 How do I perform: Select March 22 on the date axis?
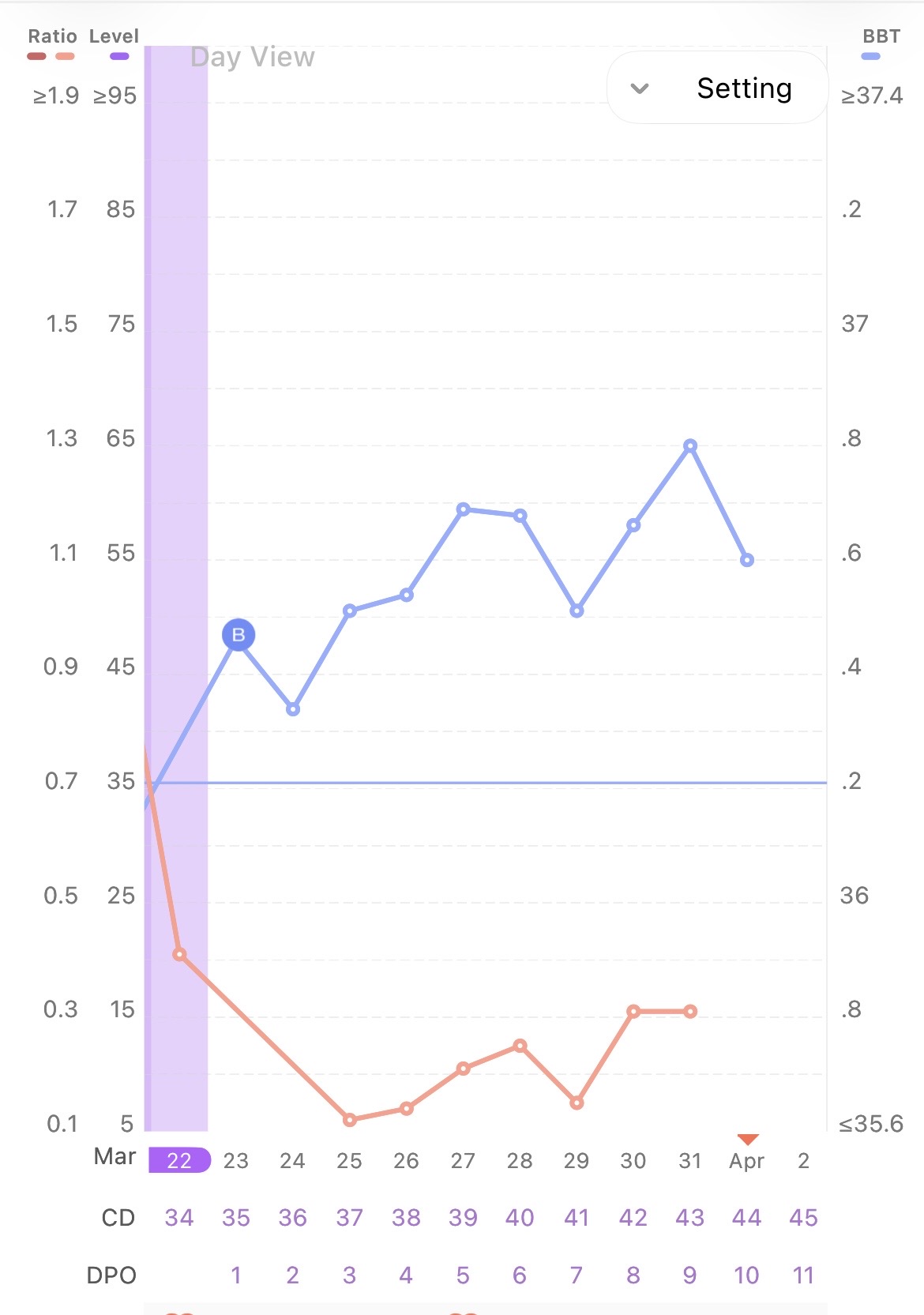pos(179,1160)
